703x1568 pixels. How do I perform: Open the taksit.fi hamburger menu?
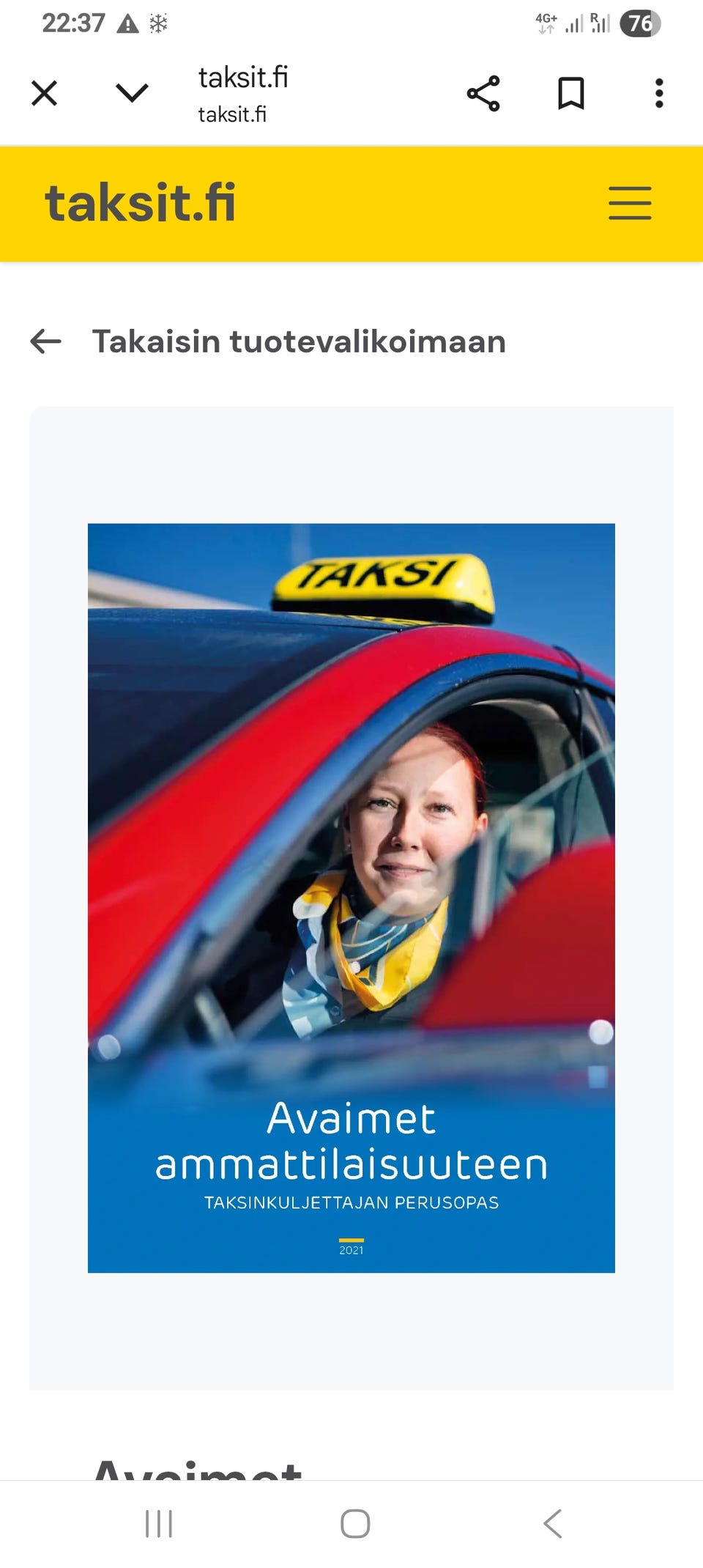(630, 203)
